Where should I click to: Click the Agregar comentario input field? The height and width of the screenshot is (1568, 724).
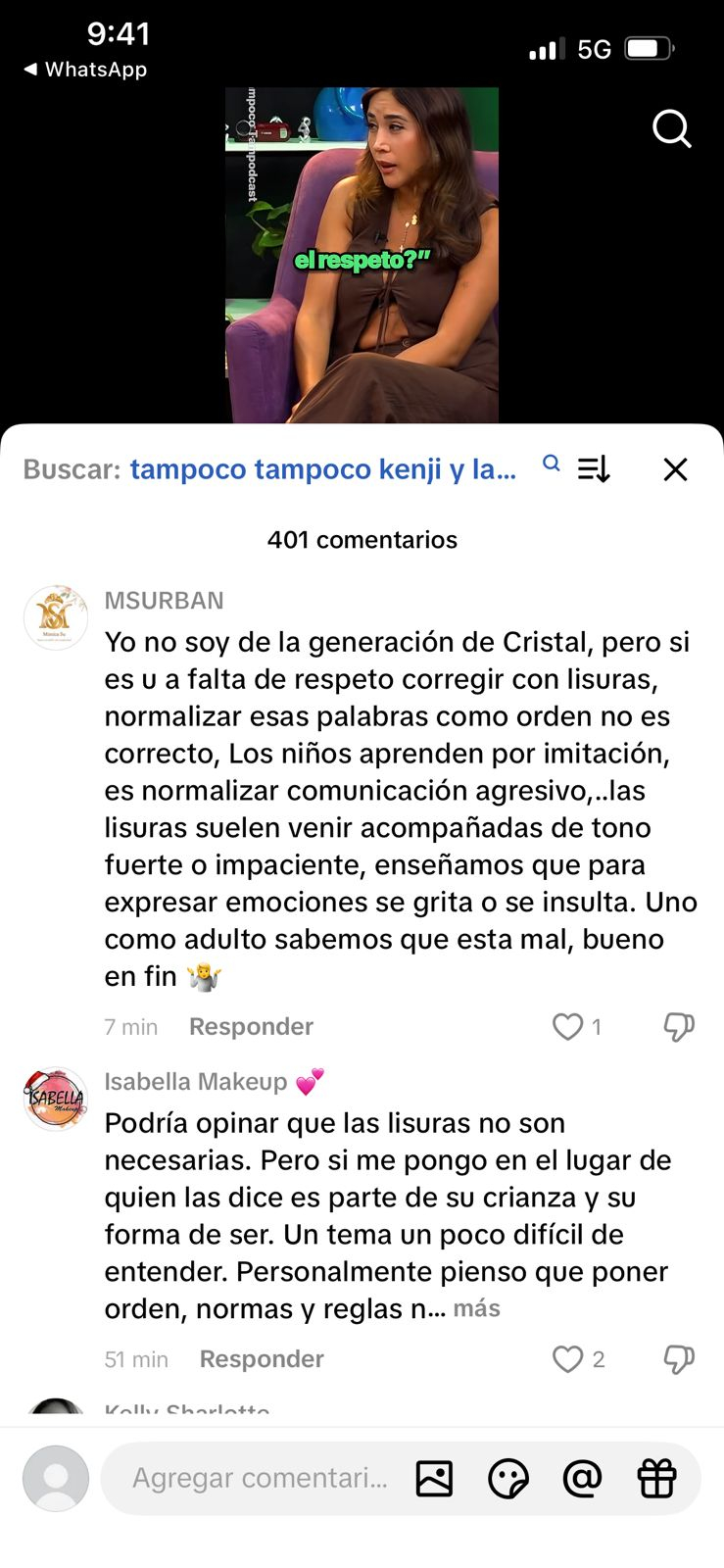coord(261,1478)
